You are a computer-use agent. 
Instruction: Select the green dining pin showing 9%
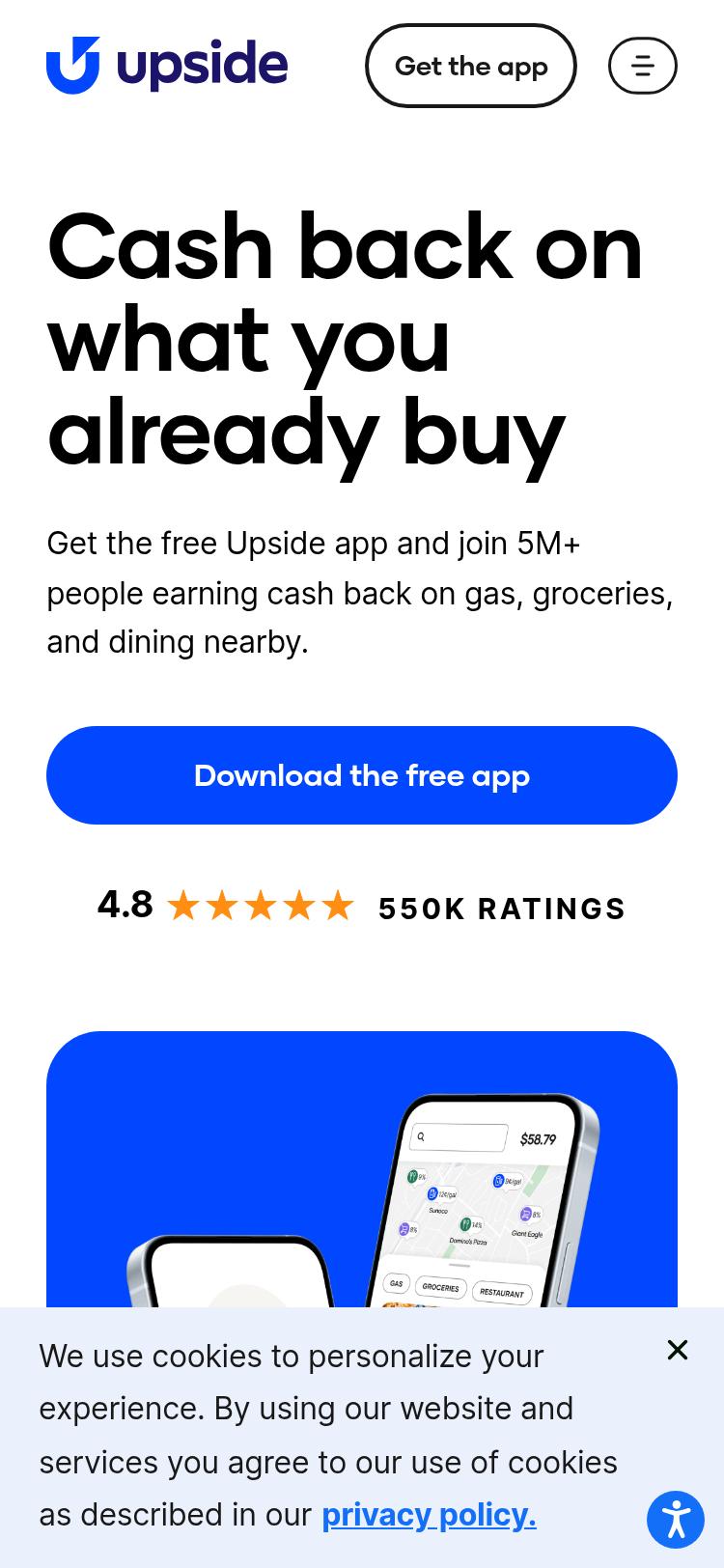(x=413, y=1176)
